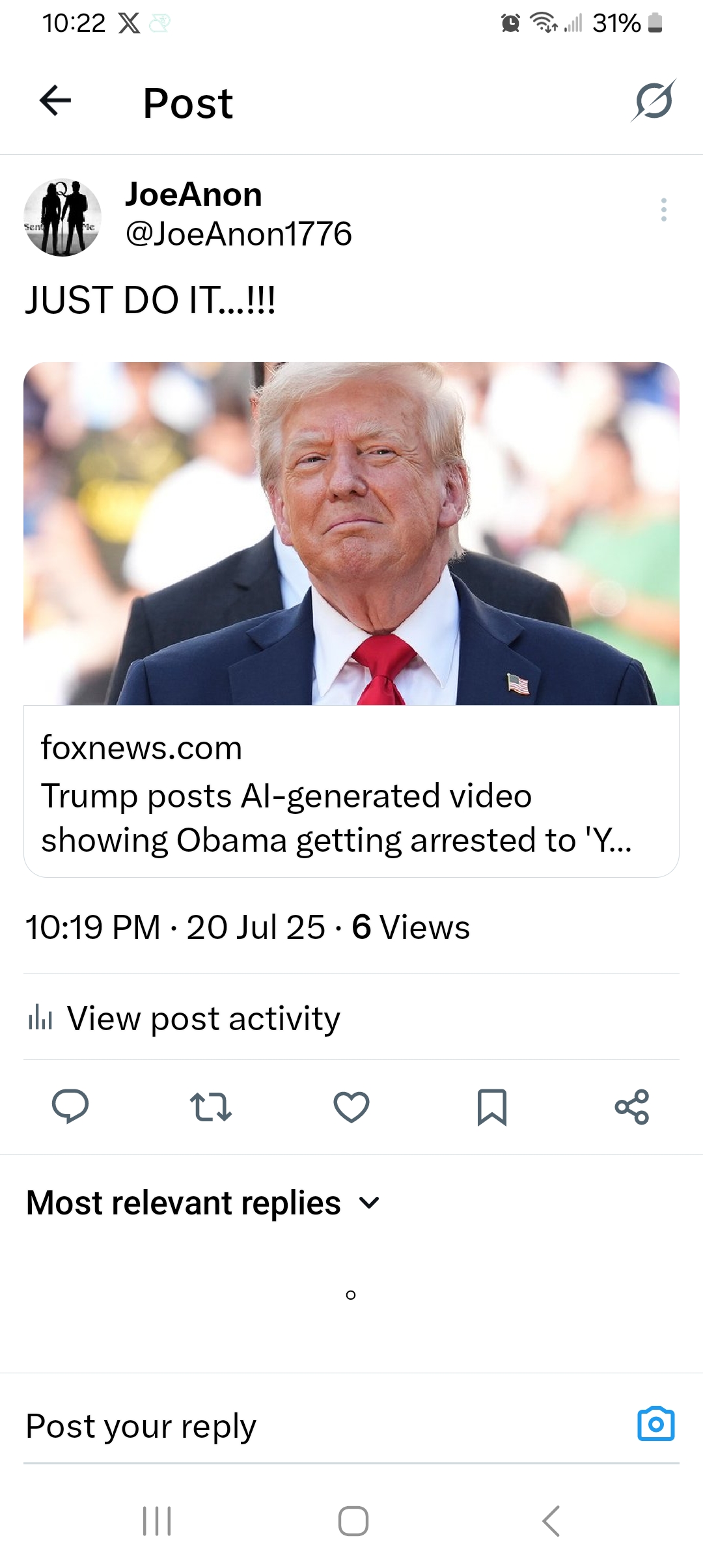Open the Grok icon in the app bar
The width and height of the screenshot is (703, 1568).
(x=654, y=101)
